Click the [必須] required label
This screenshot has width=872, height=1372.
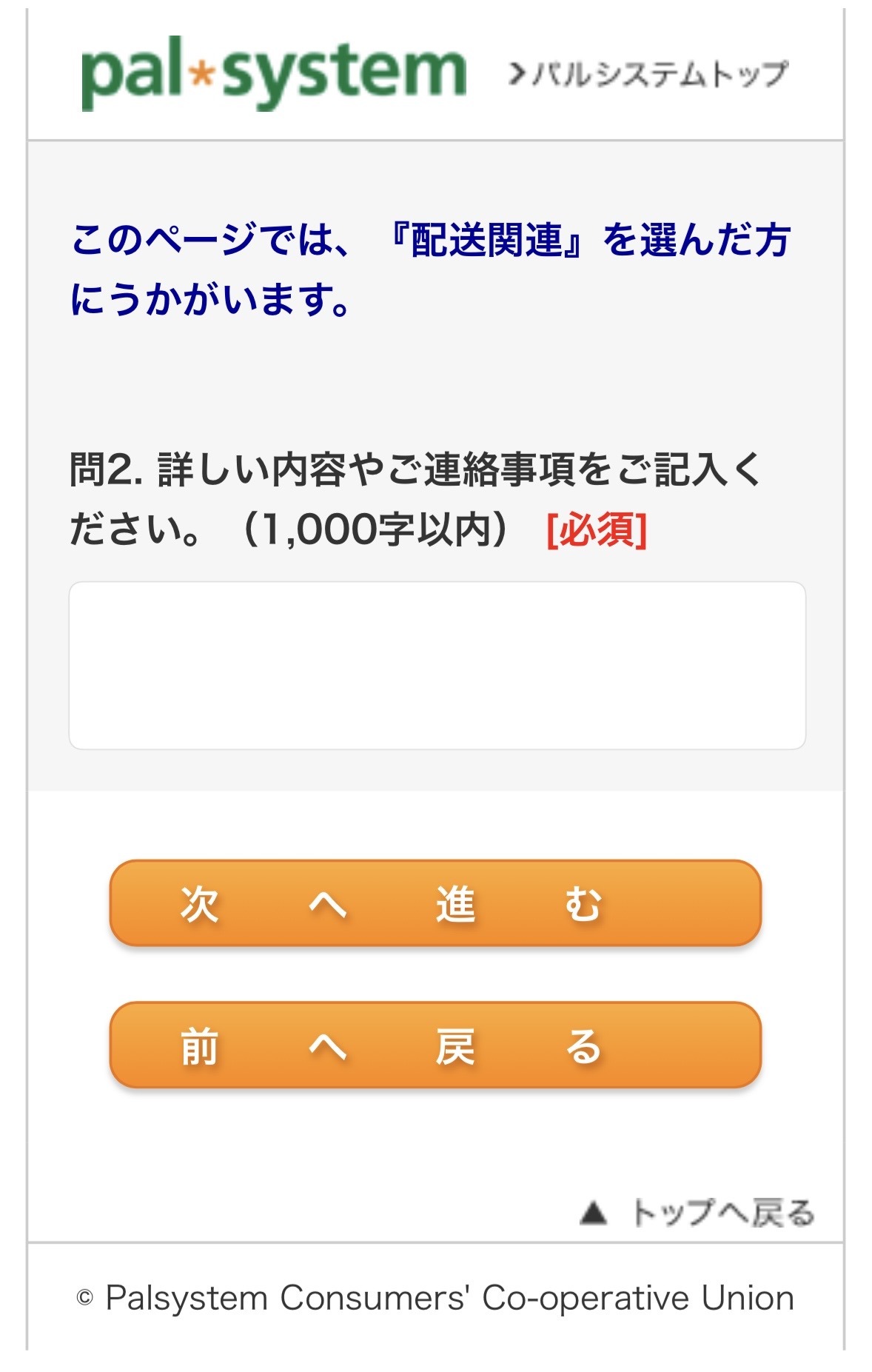(598, 530)
